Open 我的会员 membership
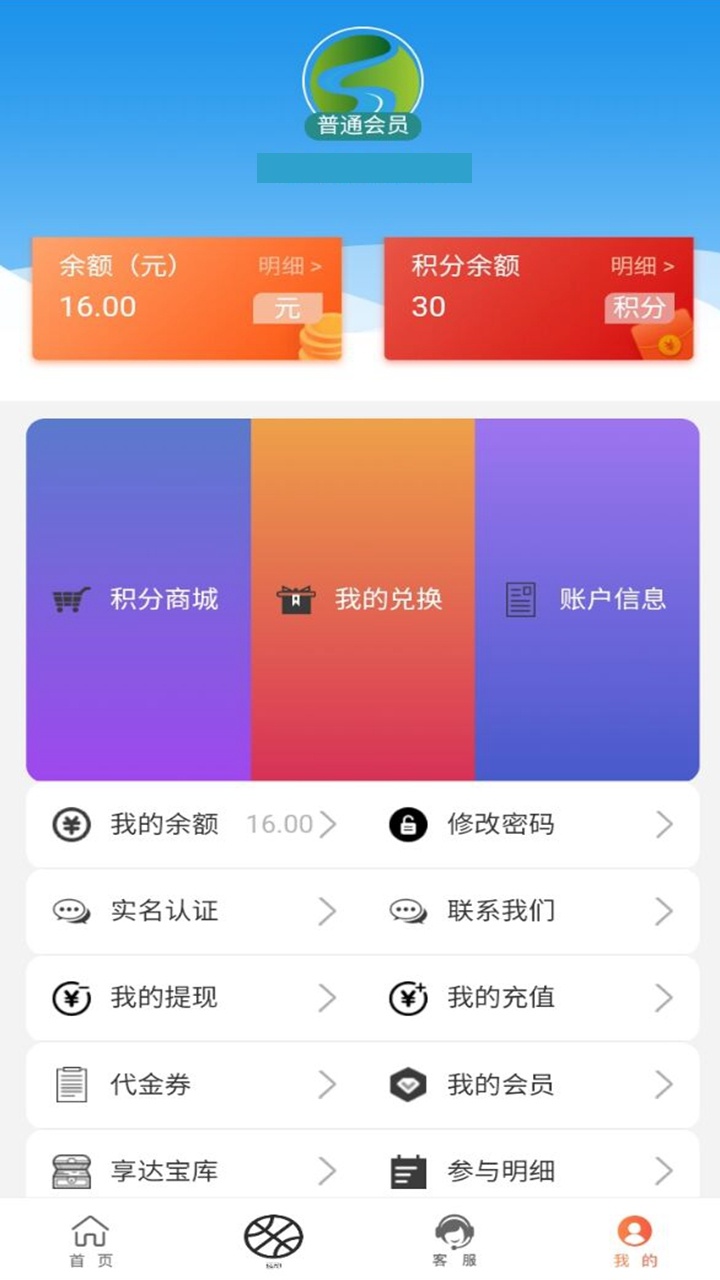This screenshot has height=1280, width=720. click(x=530, y=1085)
